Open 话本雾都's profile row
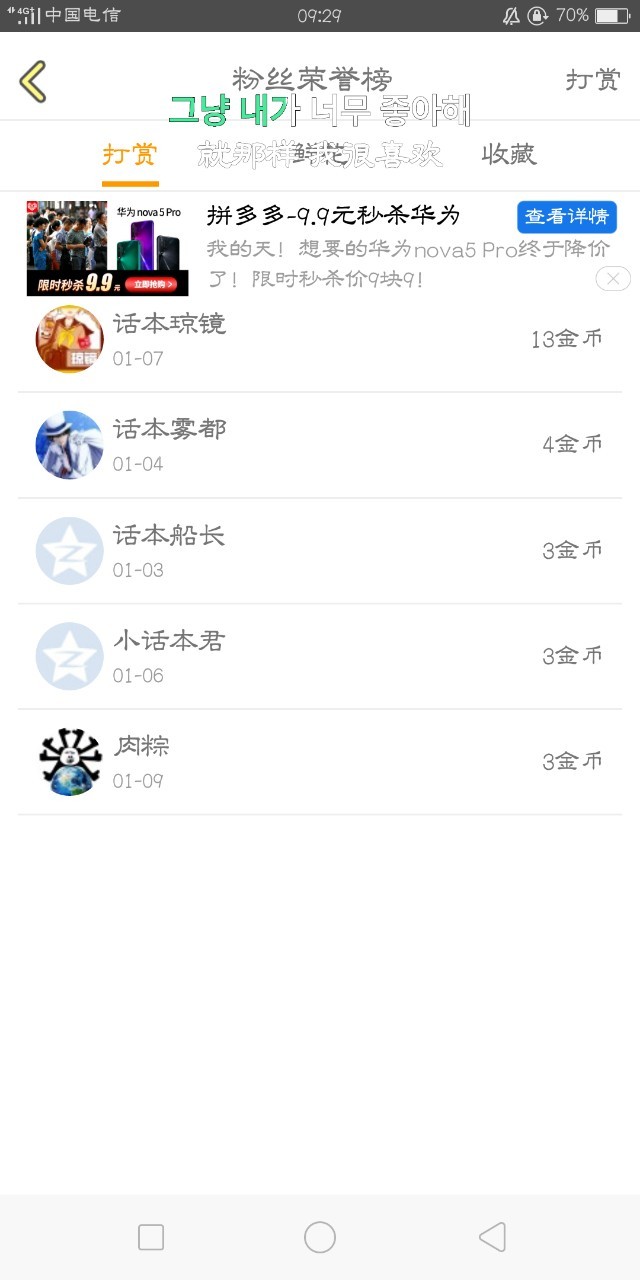640x1280 pixels. coord(320,445)
